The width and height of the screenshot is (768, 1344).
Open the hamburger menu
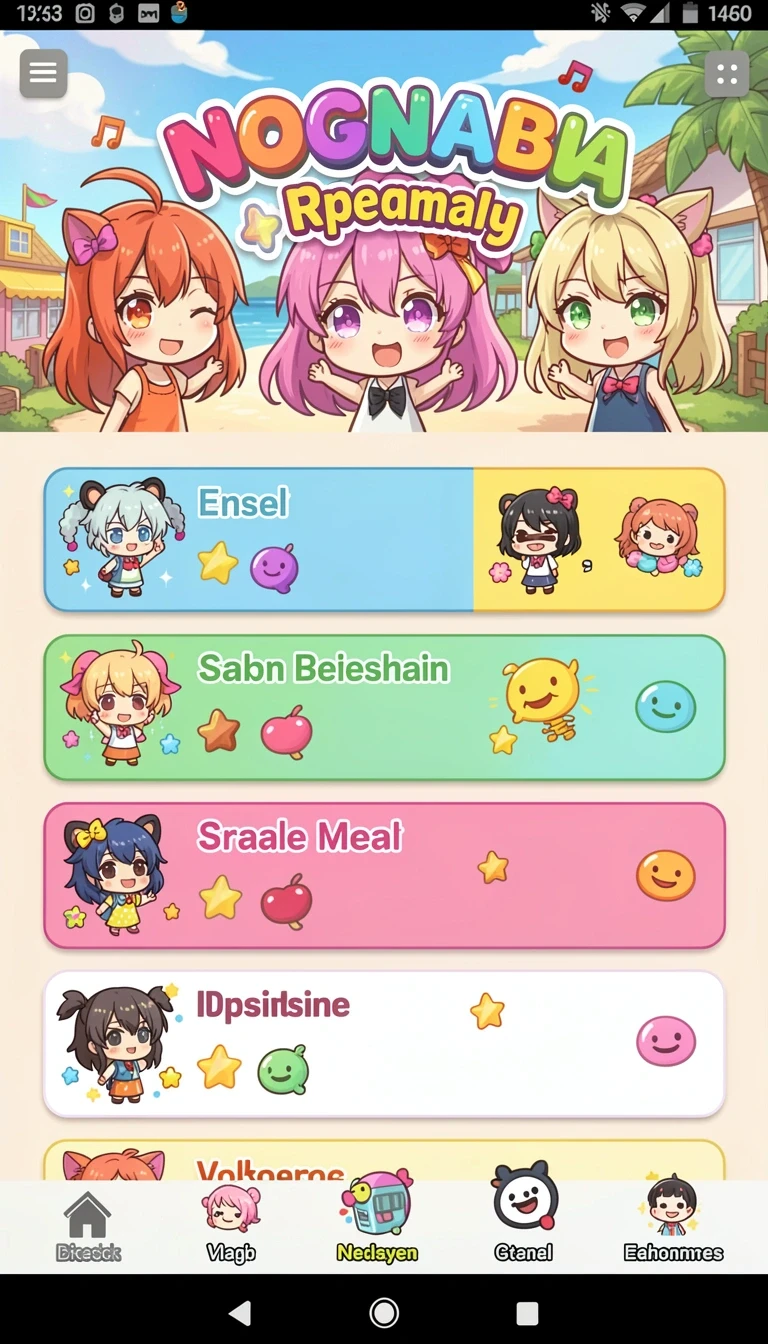43,73
